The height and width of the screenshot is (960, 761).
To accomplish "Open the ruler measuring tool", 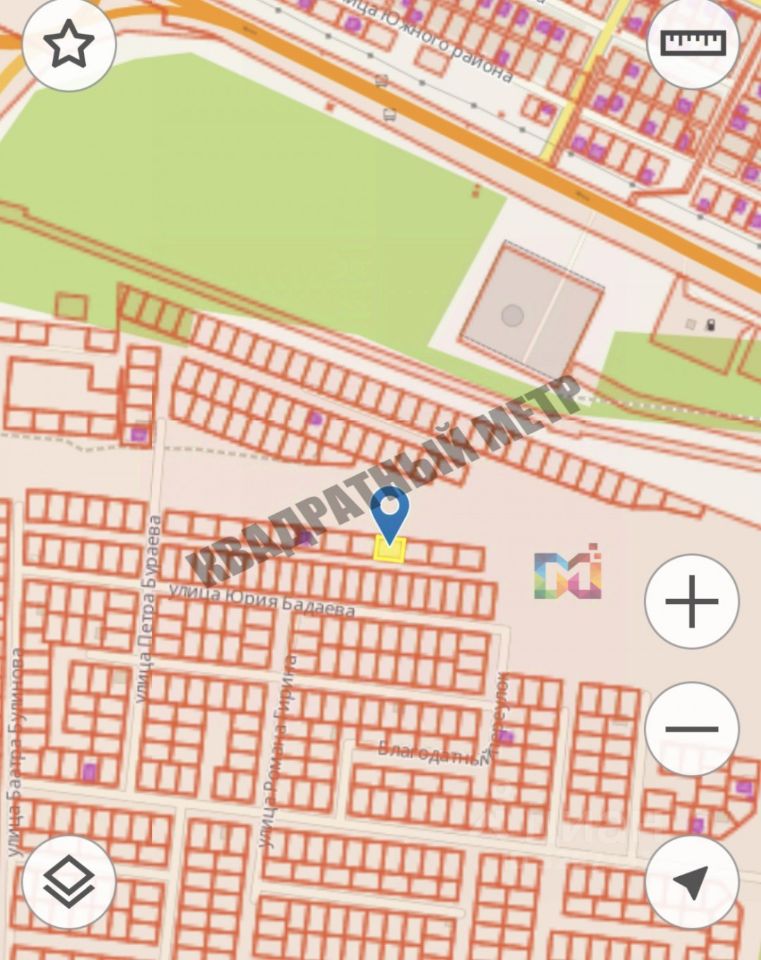I will tap(693, 43).
